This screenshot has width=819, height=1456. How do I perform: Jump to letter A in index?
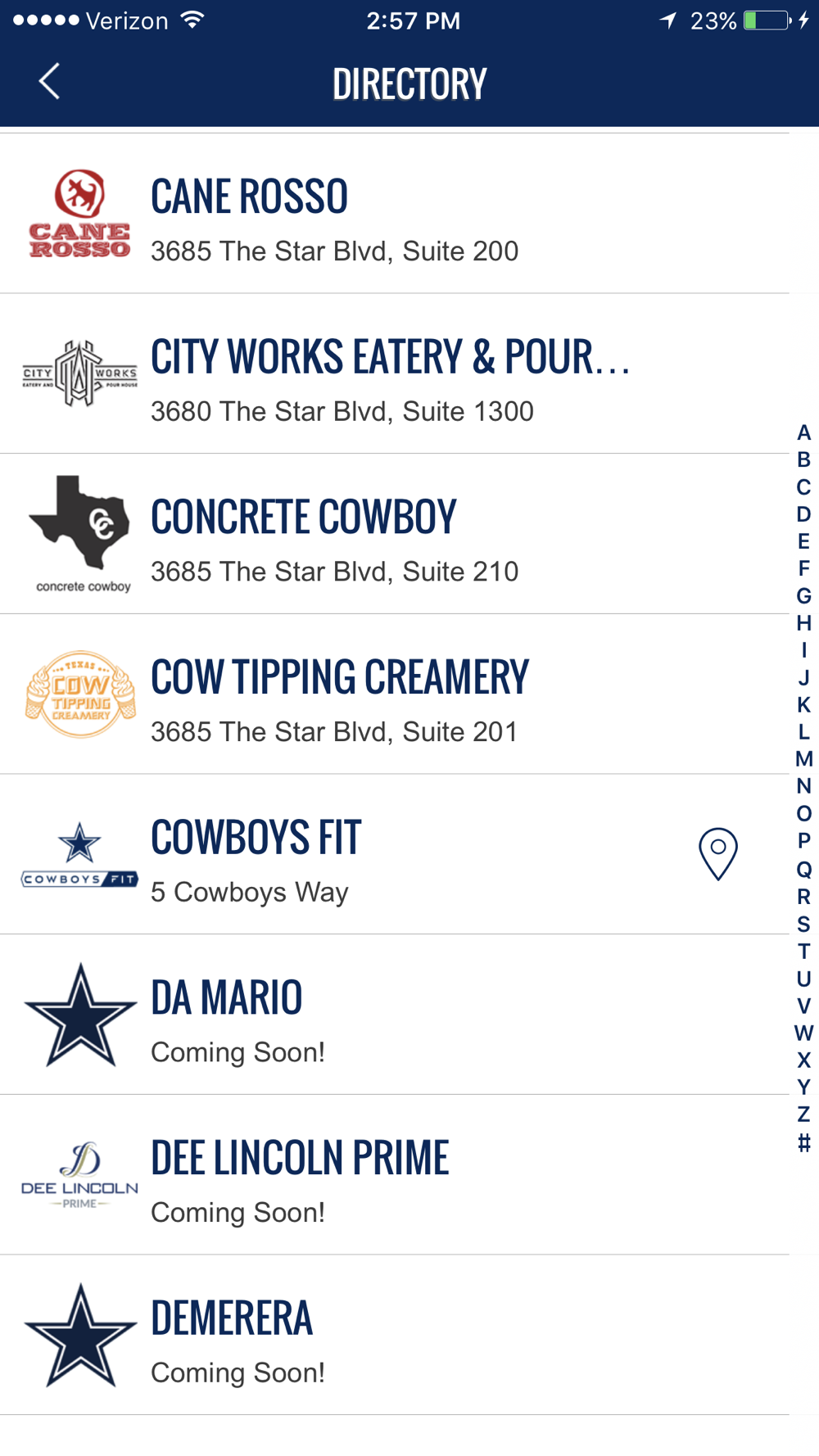804,432
